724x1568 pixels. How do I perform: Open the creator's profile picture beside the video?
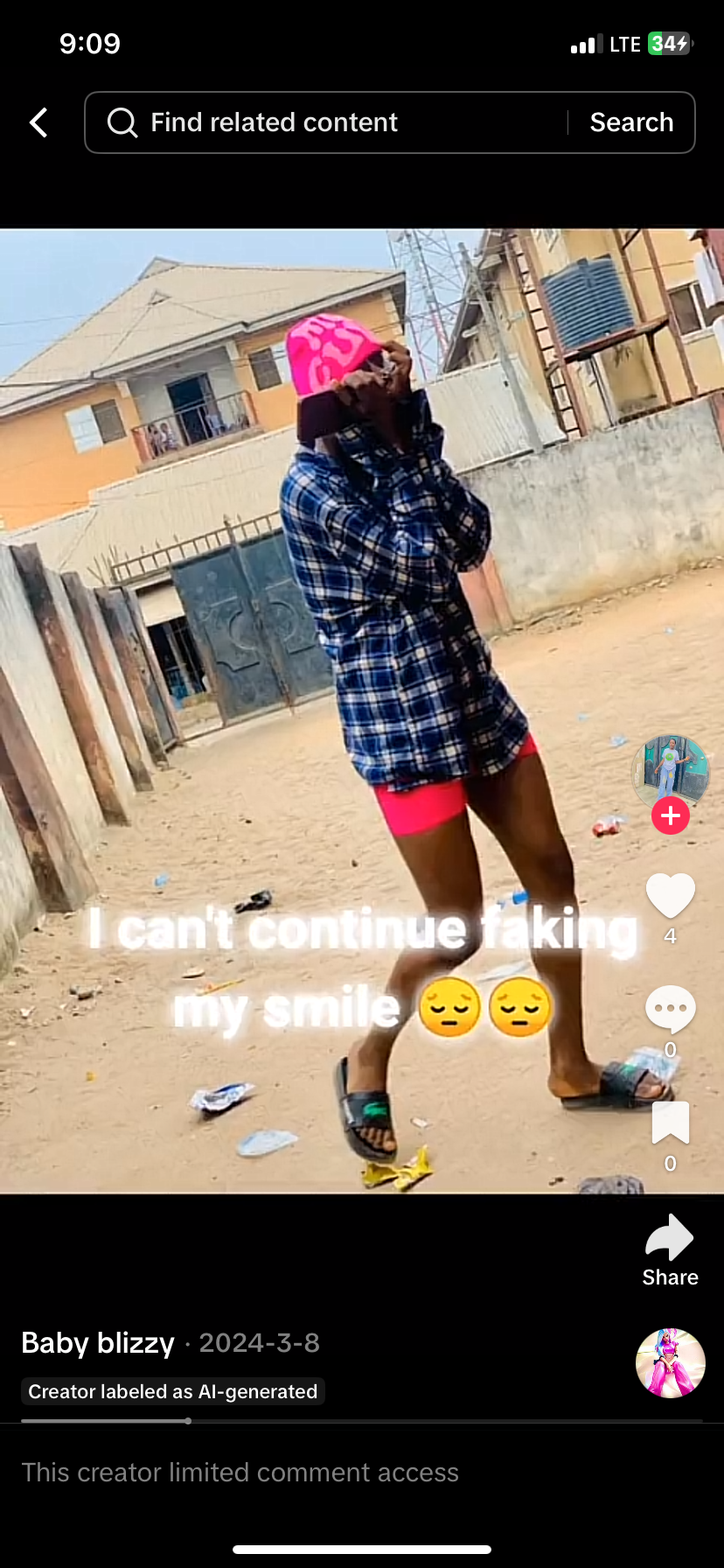671,772
